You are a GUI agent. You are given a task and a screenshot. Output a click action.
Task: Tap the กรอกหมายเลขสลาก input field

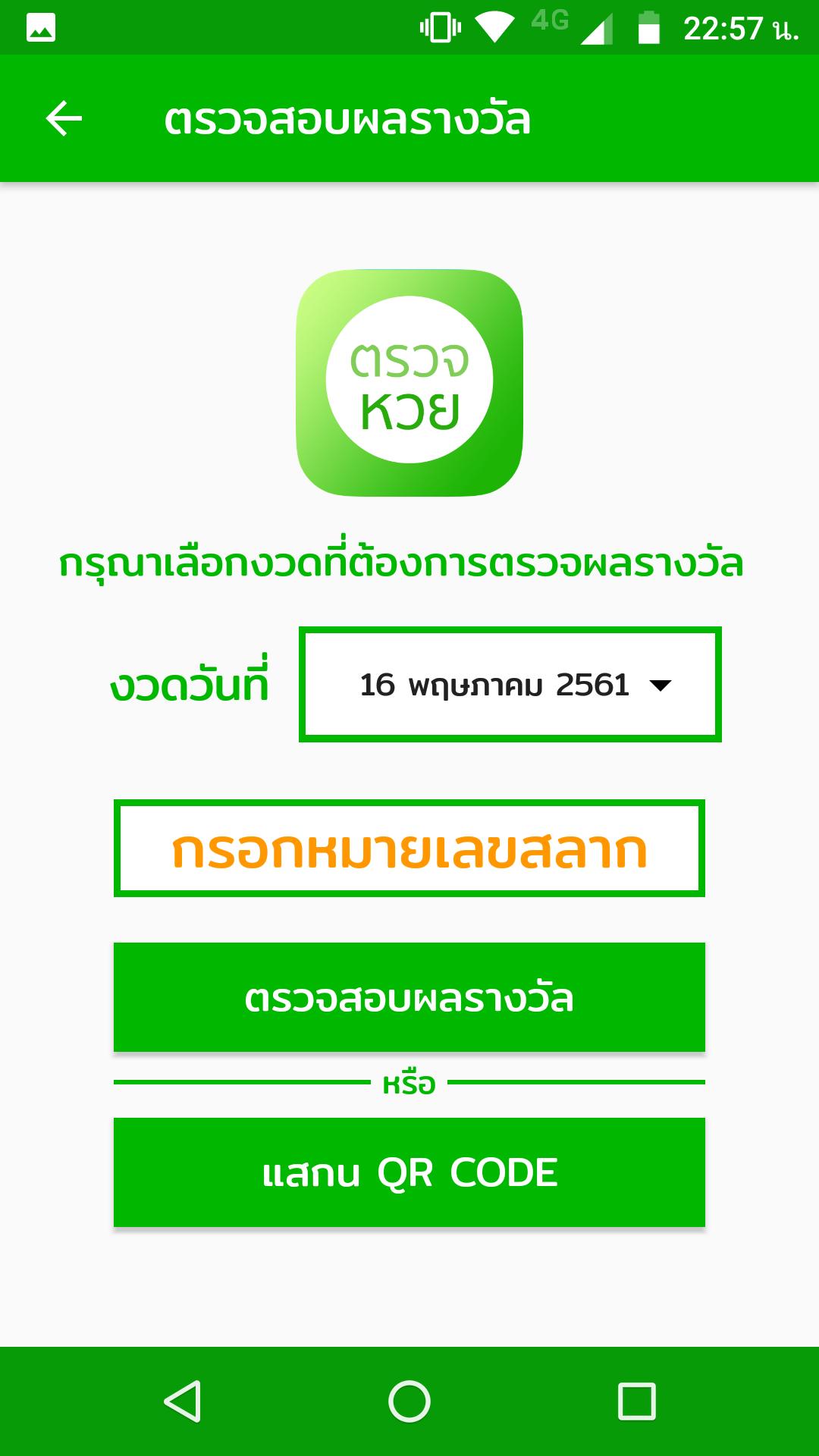click(x=409, y=849)
